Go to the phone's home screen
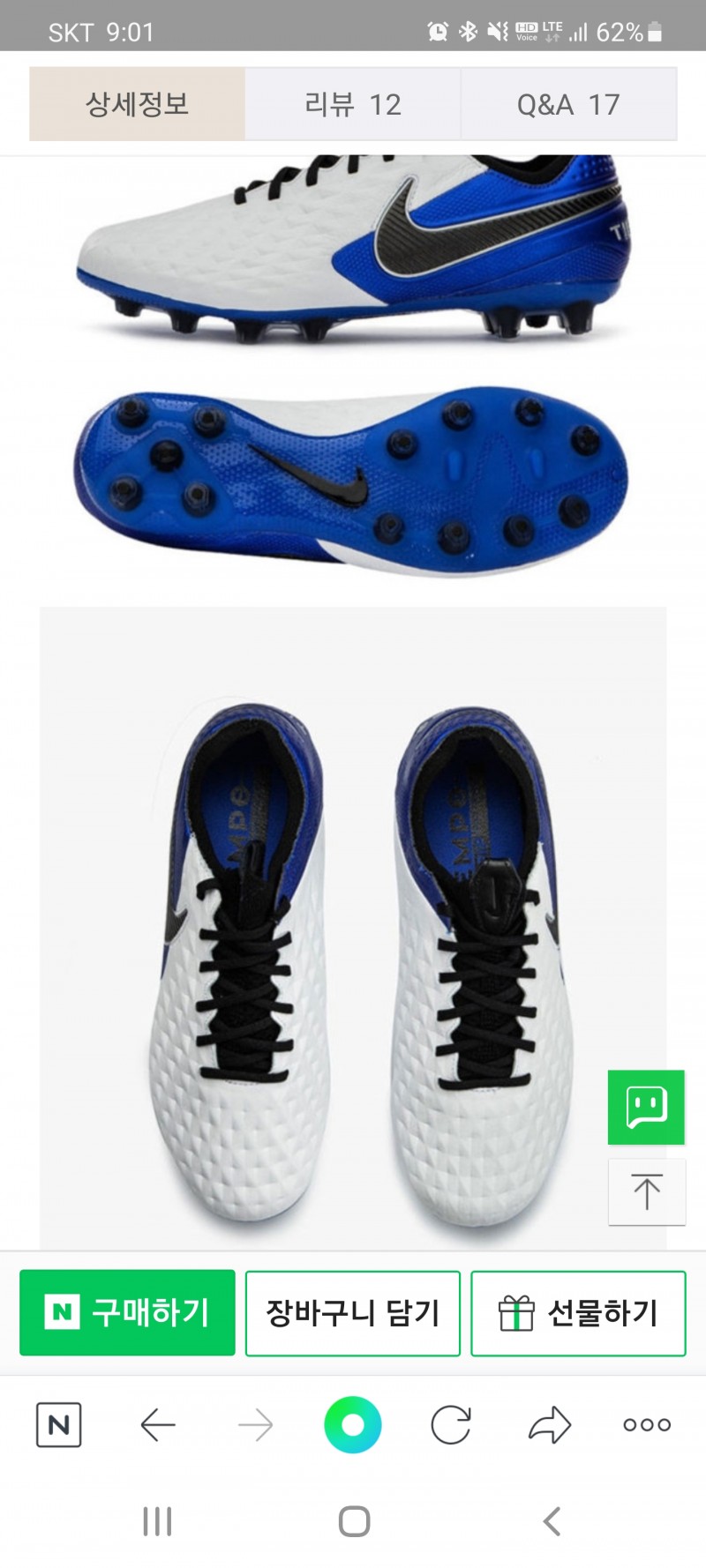 pyautogui.click(x=354, y=1521)
